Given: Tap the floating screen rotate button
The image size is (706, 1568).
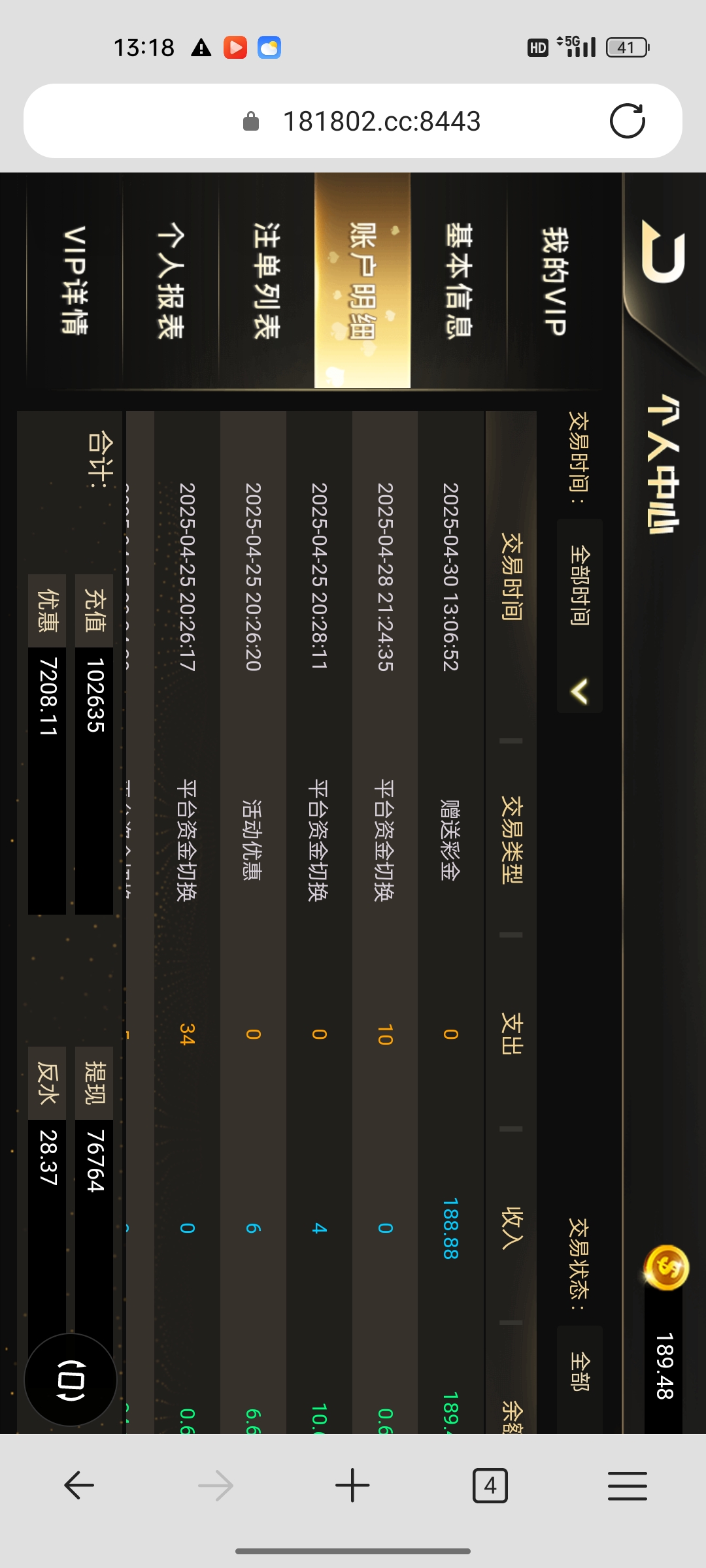Looking at the screenshot, I should pos(71,1380).
